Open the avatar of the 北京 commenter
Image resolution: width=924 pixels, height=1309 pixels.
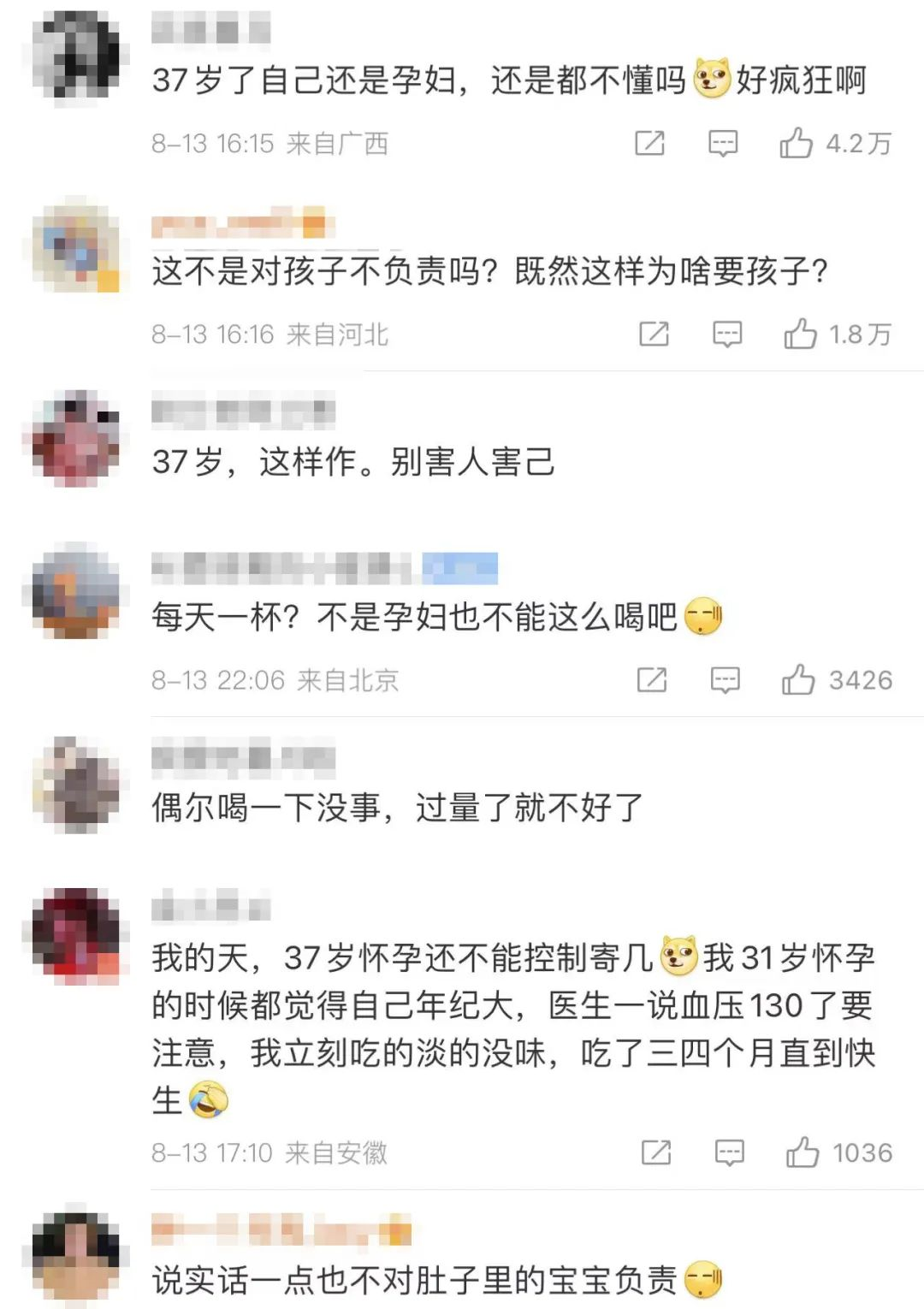76,590
